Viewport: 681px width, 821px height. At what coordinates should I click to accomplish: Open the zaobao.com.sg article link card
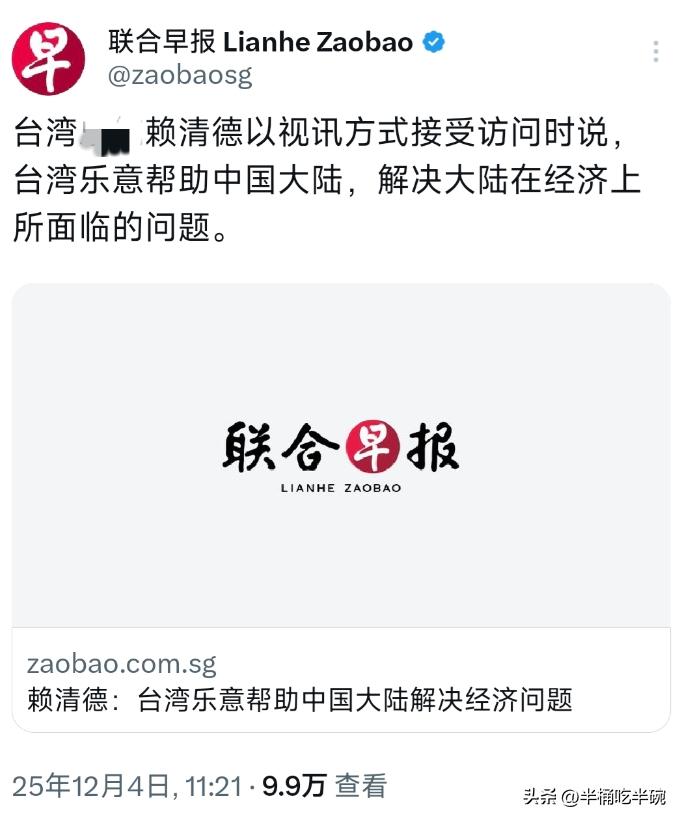[x=341, y=506]
